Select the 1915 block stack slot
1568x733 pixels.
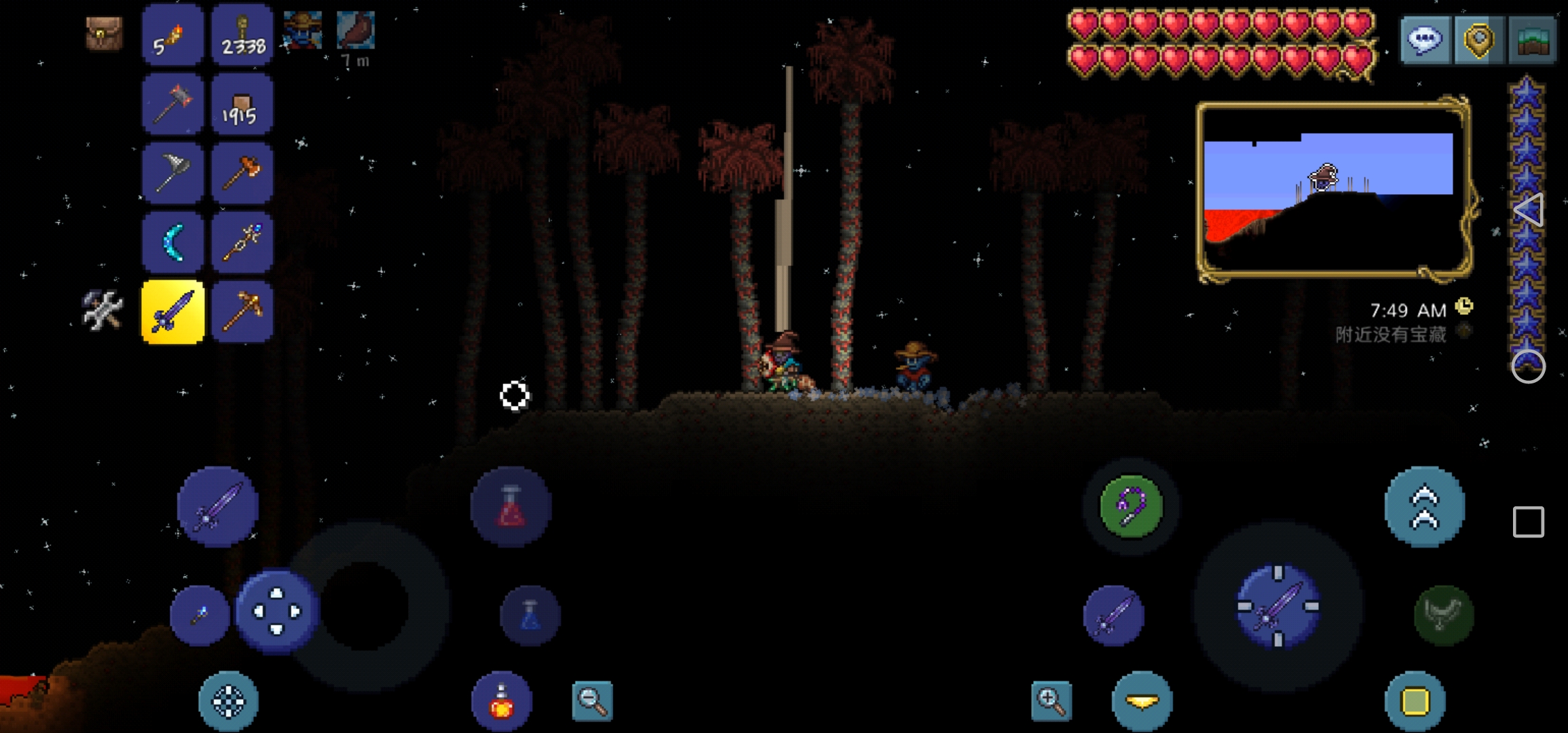click(242, 105)
